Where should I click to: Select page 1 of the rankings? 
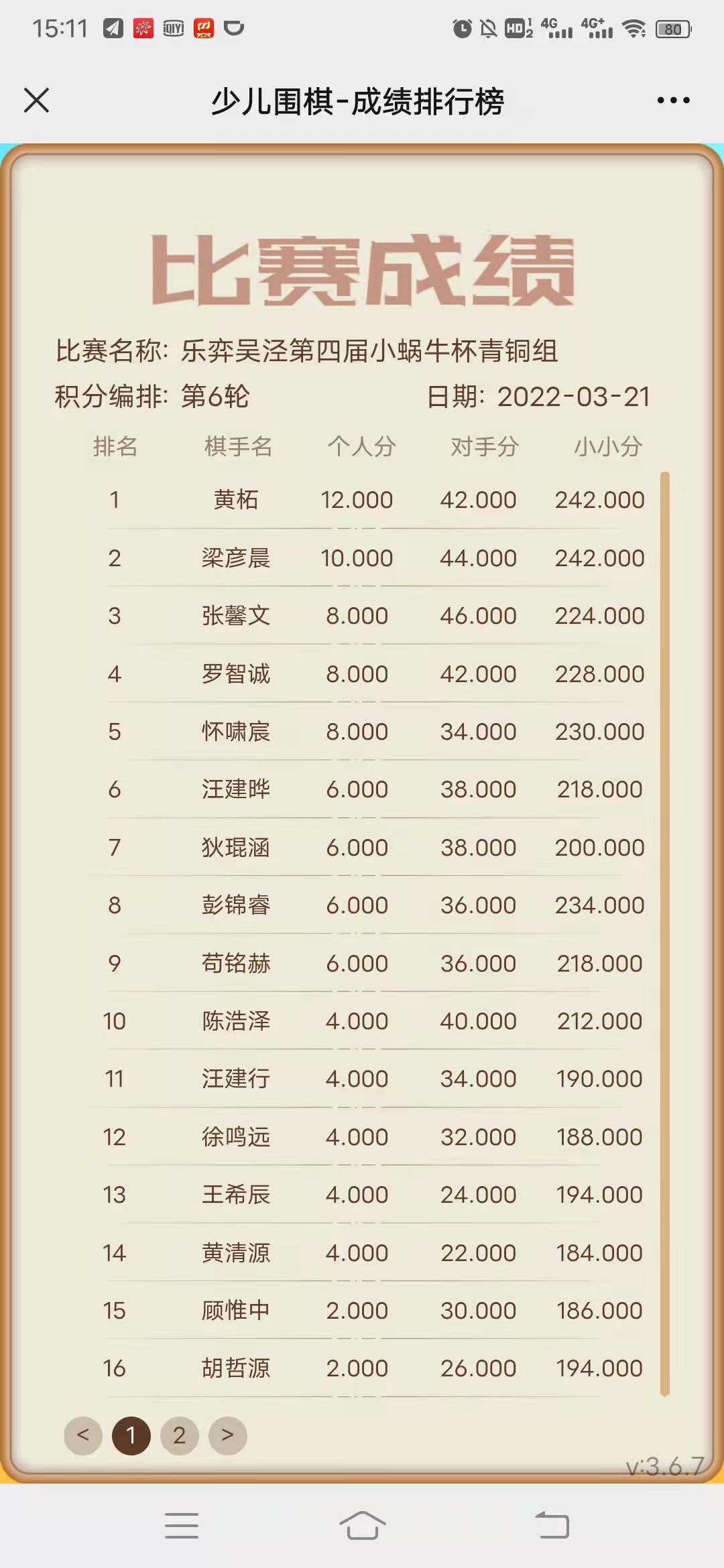point(131,1435)
